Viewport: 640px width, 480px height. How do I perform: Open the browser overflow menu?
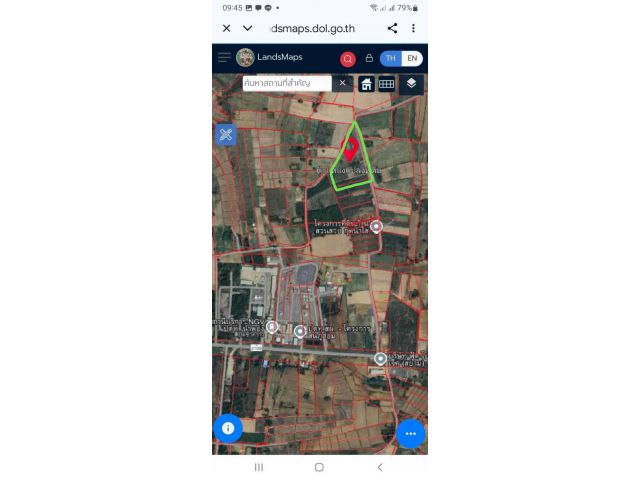click(413, 29)
